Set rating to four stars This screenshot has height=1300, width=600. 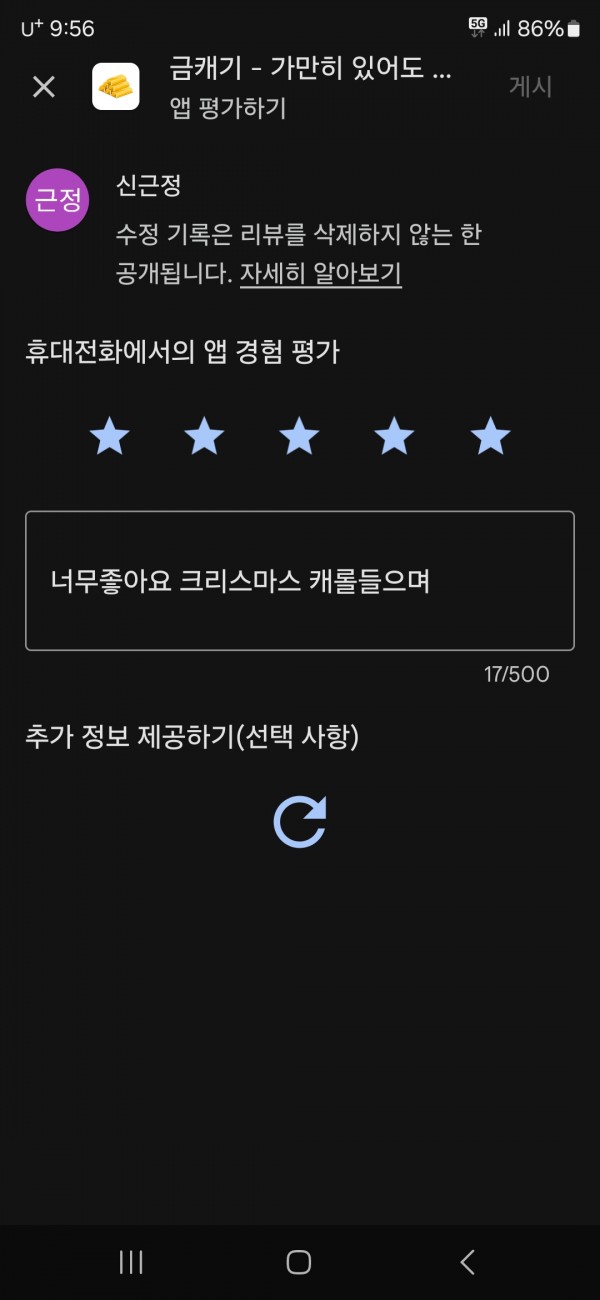[394, 437]
